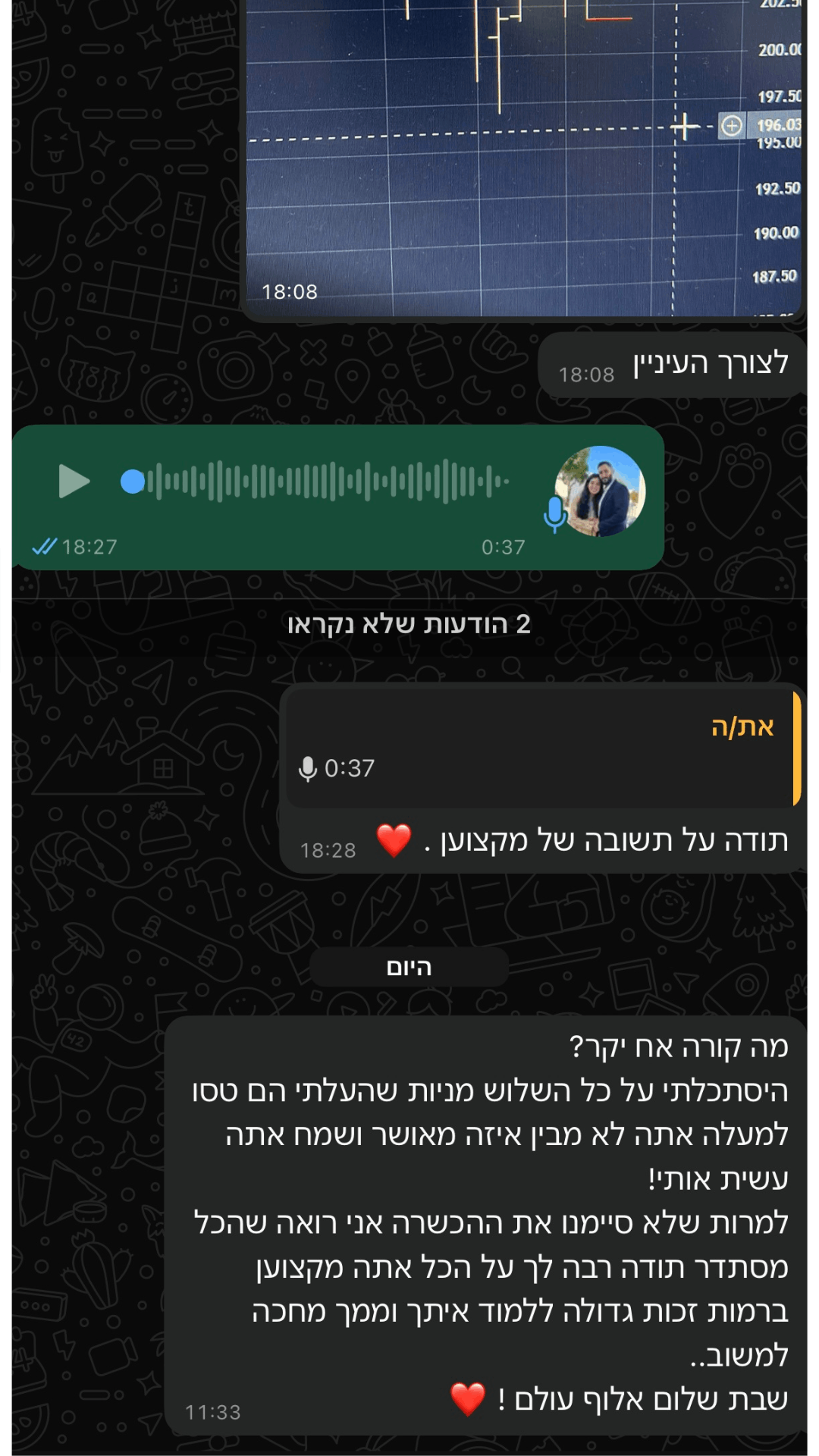This screenshot has height=1456, width=819.
Task: Play the 0:37 voice message
Action: click(74, 482)
